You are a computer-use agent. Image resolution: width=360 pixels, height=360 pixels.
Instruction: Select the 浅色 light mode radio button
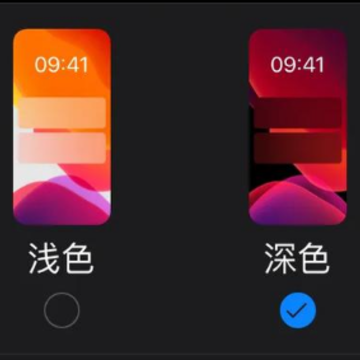coord(62,310)
